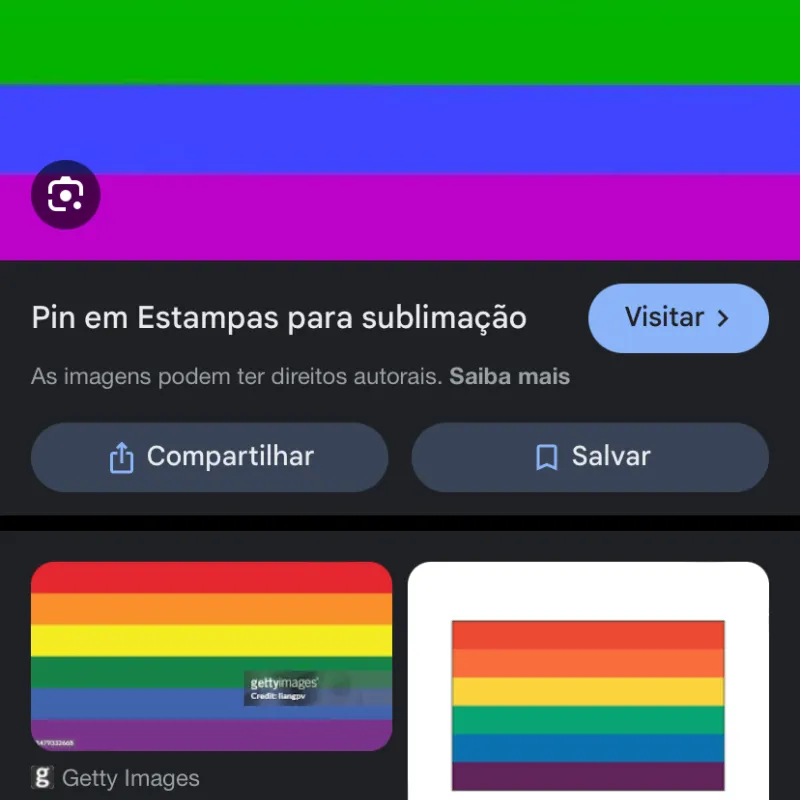This screenshot has height=800, width=800.
Task: Open the Saiba mais link
Action: click(x=509, y=377)
